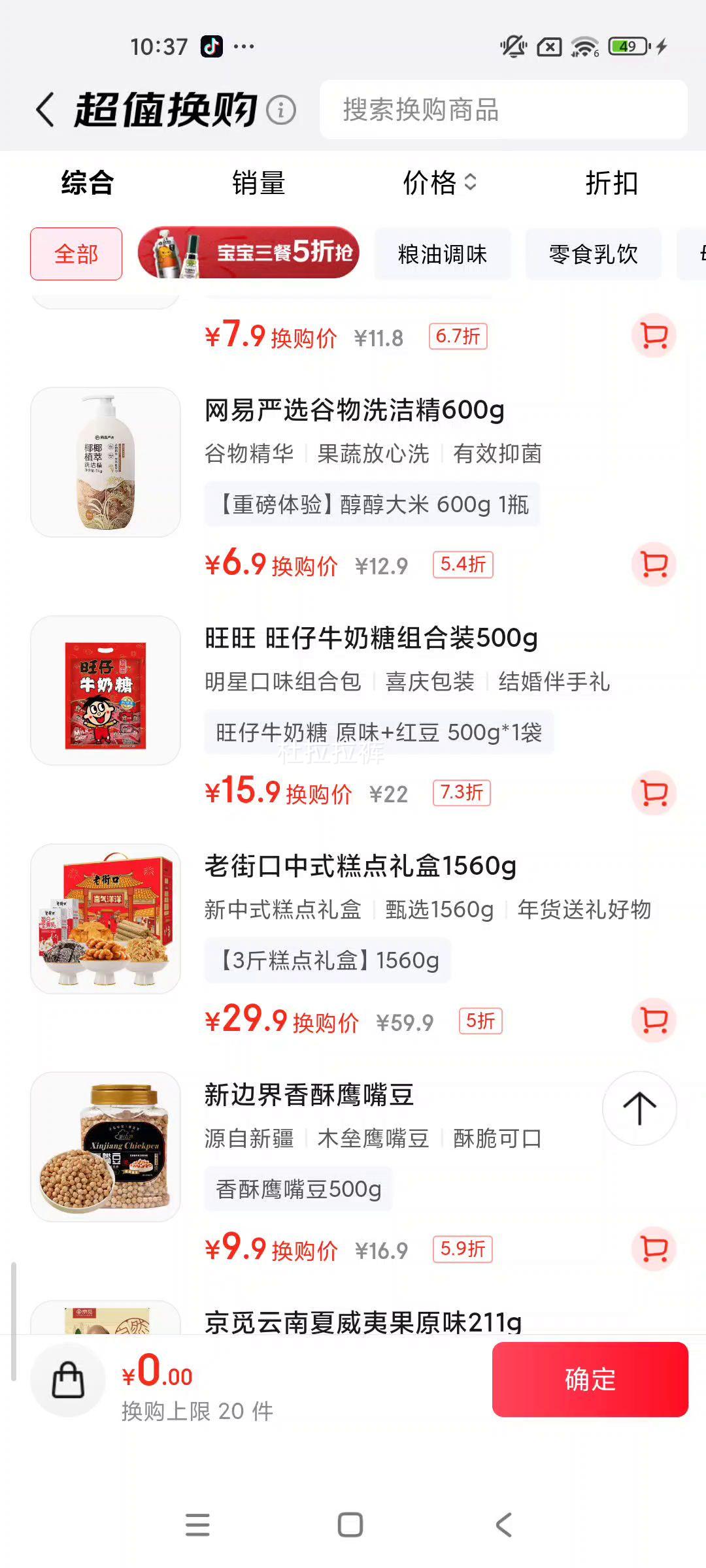This screenshot has height=1568, width=706.
Task: Open the shopping bag at bottom
Action: point(68,1380)
